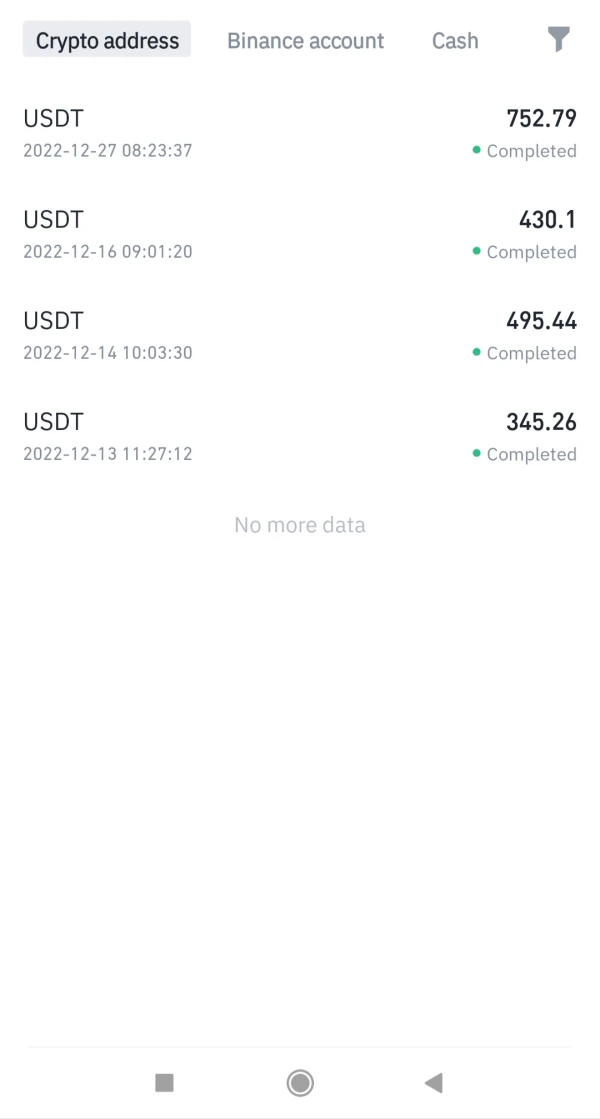Open the 495.44 USDT transaction
This screenshot has width=600, height=1119.
click(x=300, y=336)
